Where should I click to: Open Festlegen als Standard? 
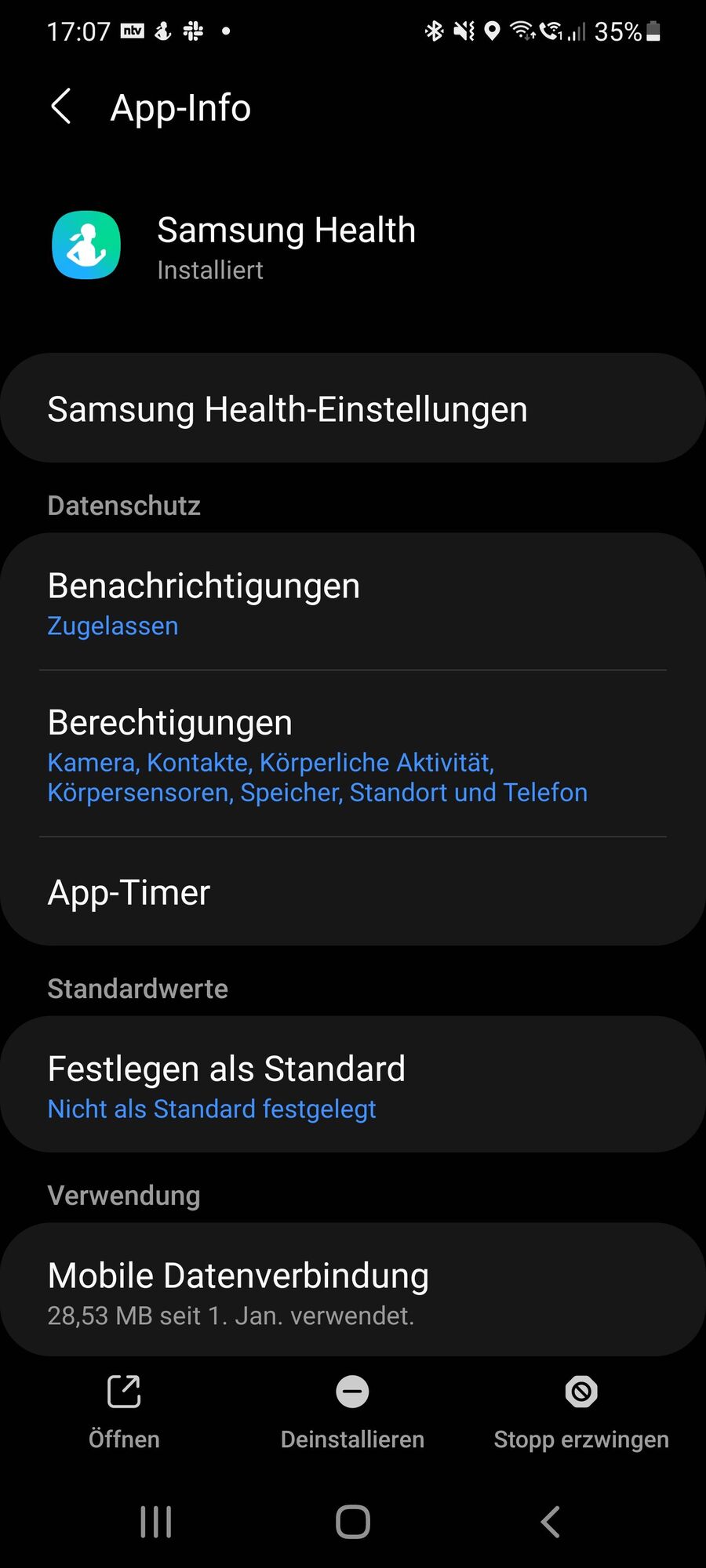(x=353, y=1085)
